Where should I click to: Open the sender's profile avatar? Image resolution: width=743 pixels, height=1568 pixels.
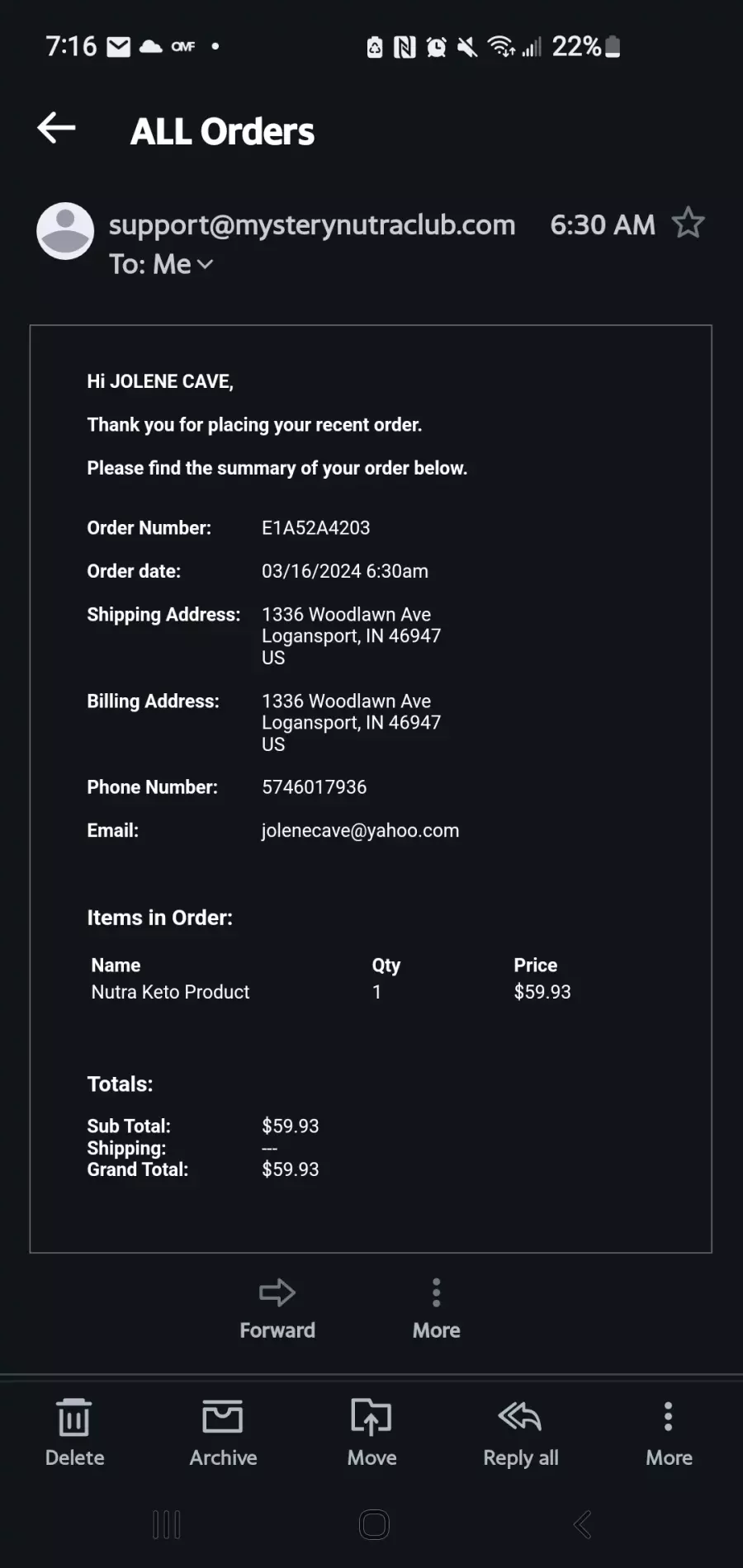click(x=65, y=231)
